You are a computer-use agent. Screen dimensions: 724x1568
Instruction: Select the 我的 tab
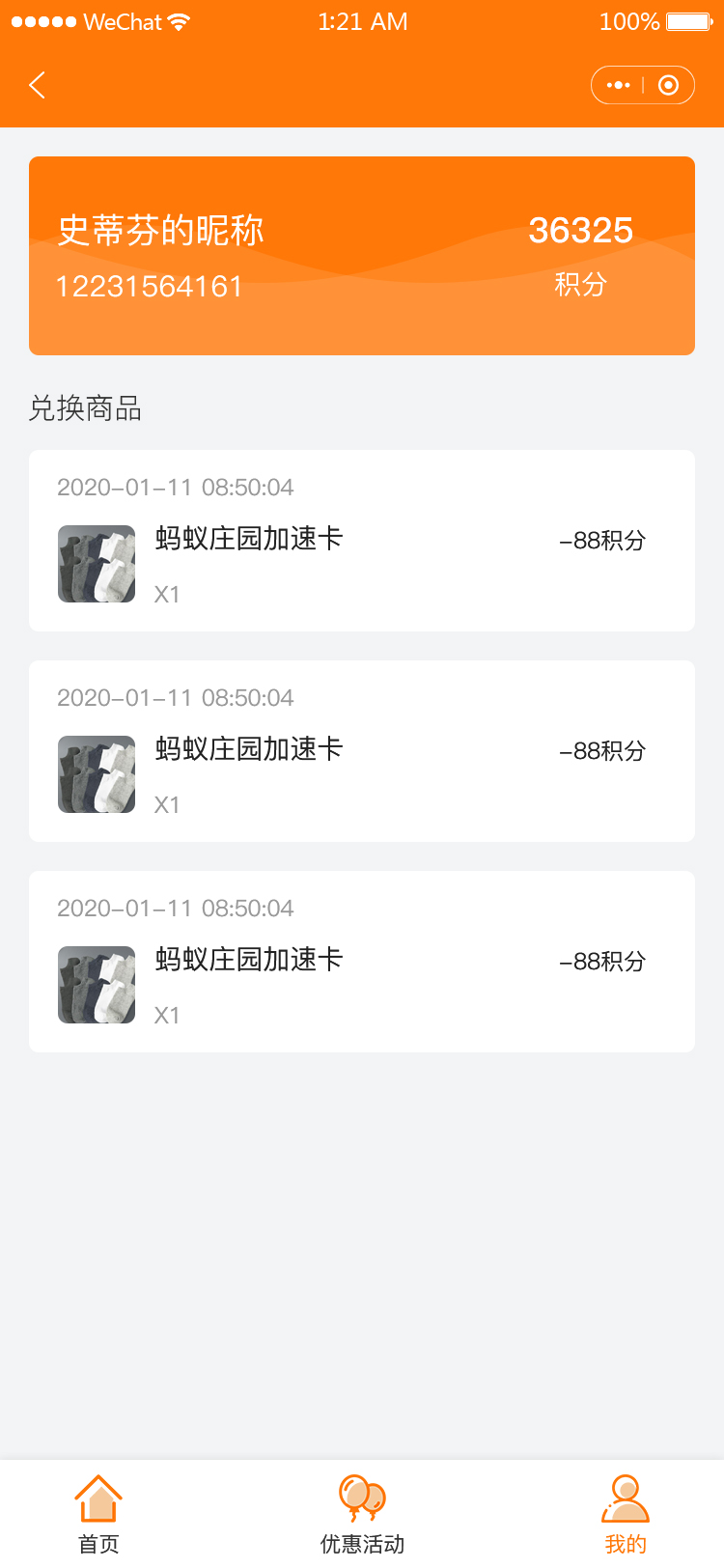coord(626,1514)
